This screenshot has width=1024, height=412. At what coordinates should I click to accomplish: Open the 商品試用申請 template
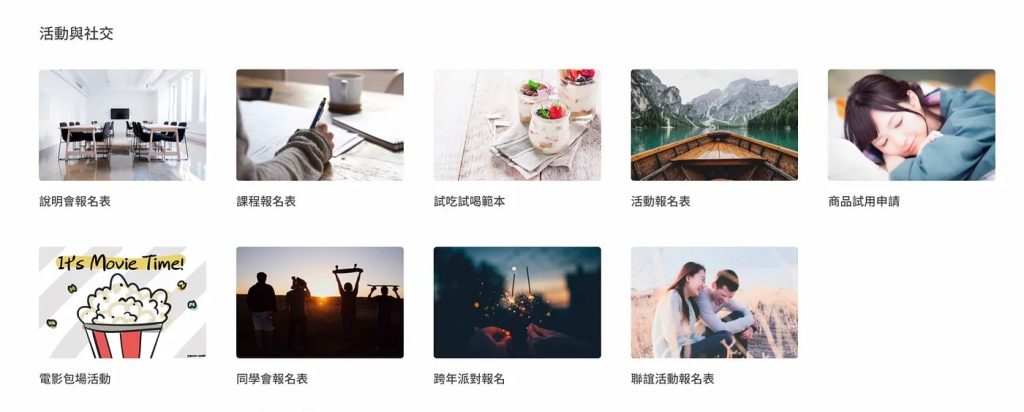pos(911,125)
